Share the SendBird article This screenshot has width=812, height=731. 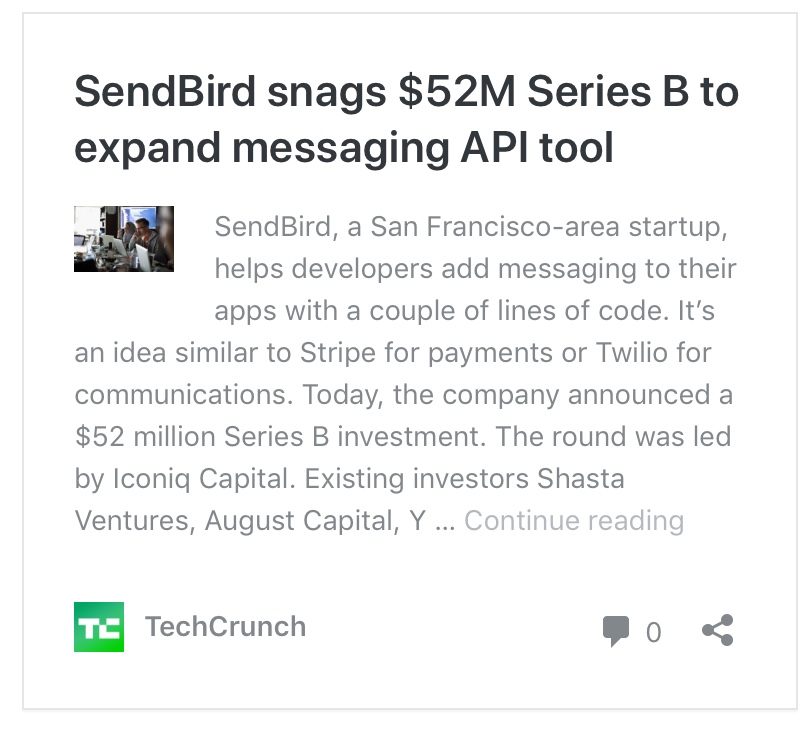[x=718, y=631]
